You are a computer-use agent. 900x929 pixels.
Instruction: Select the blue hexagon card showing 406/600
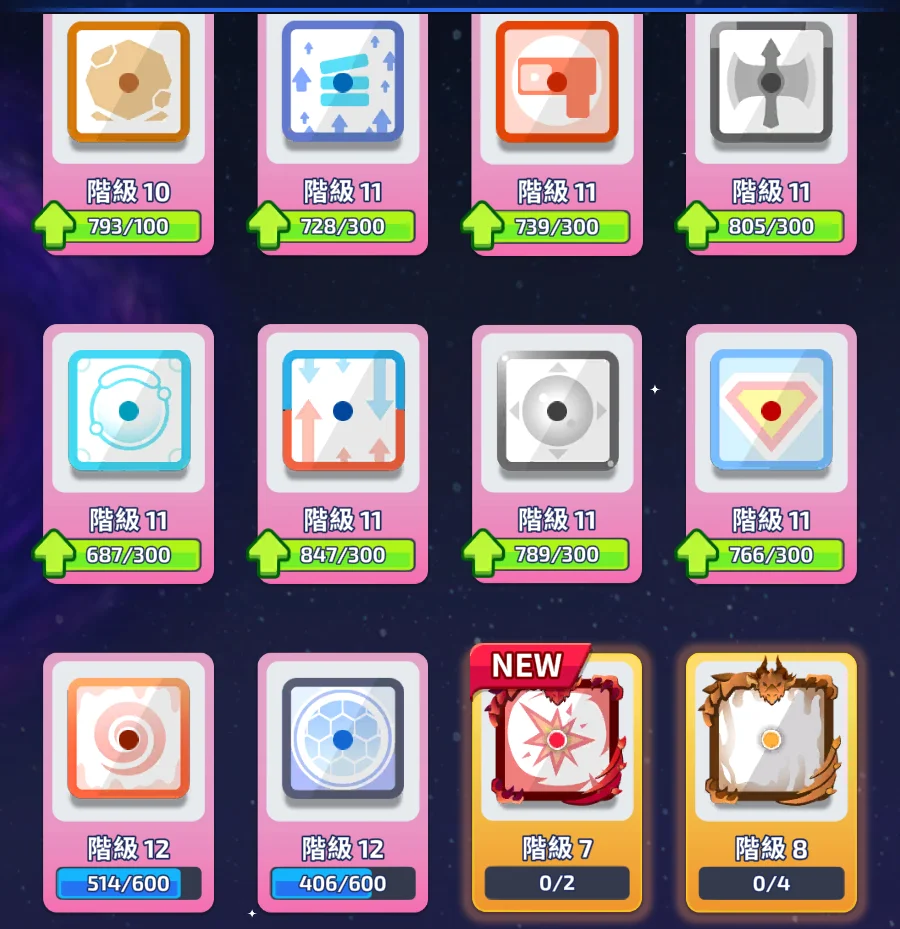pos(342,740)
